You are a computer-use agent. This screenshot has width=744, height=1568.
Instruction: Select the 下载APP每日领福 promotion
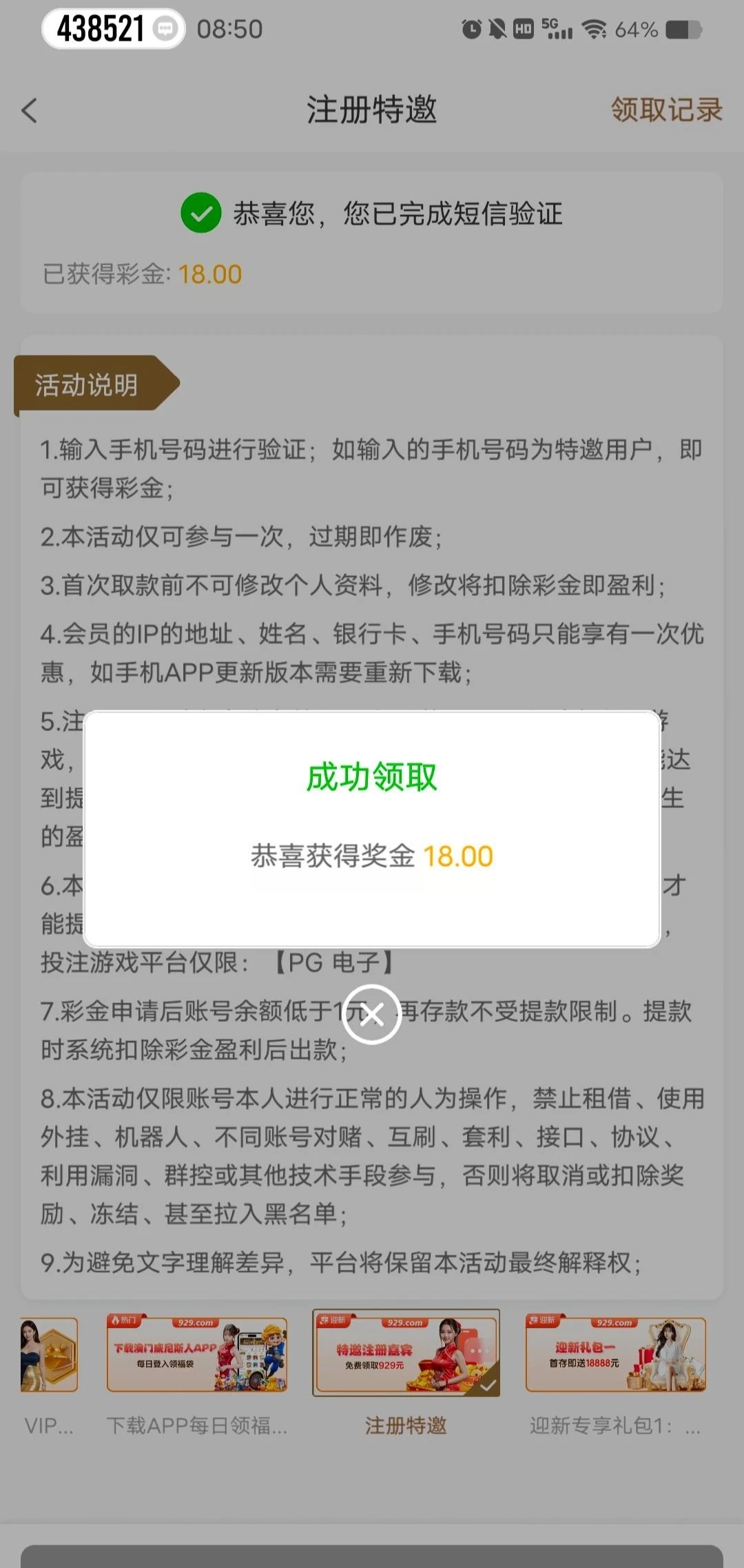pos(197,1354)
